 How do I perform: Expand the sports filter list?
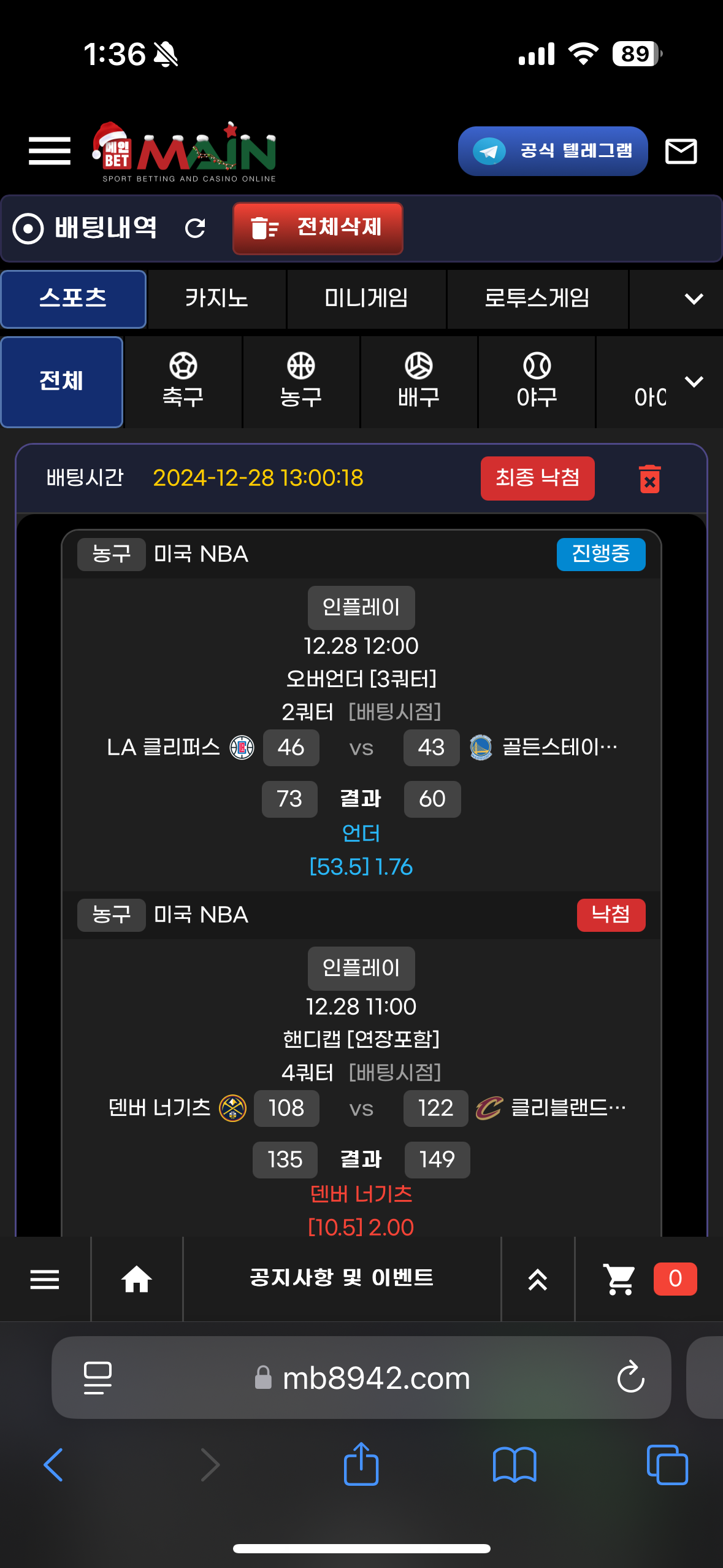click(x=694, y=382)
